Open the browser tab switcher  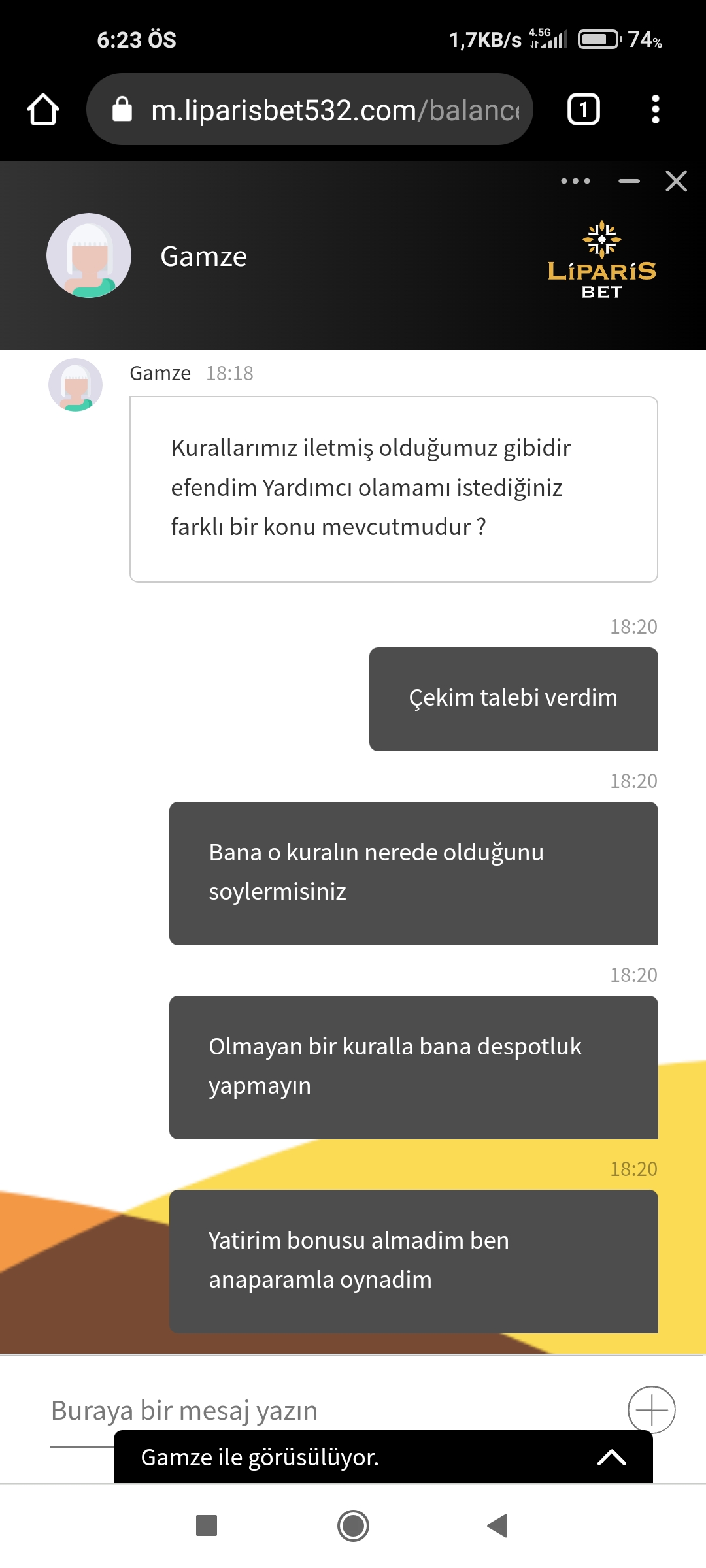point(583,109)
